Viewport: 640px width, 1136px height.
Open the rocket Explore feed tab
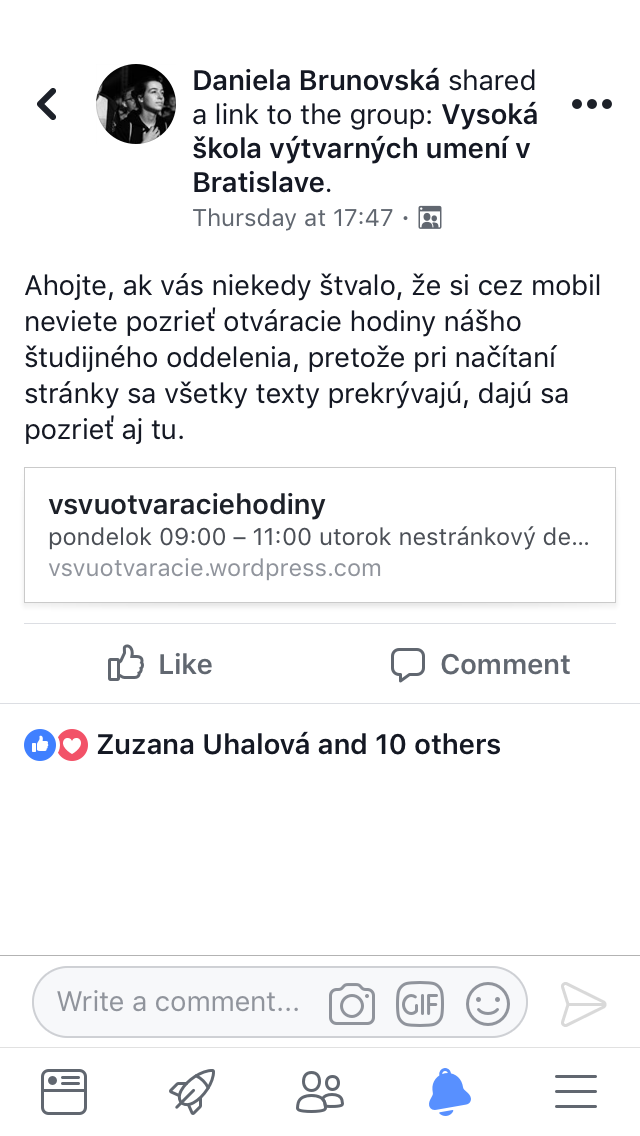pos(192,1091)
